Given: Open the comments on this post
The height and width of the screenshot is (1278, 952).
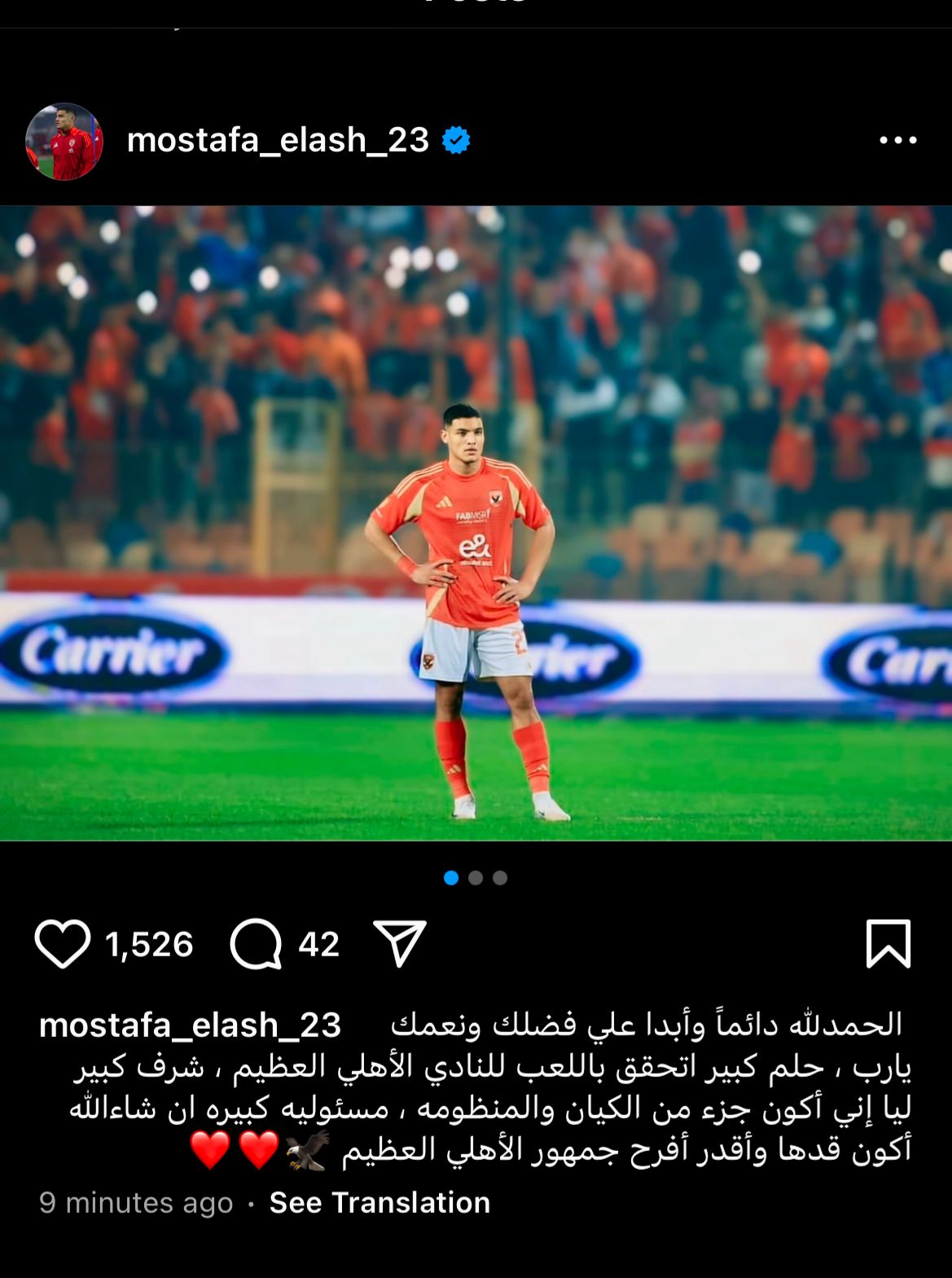Looking at the screenshot, I should [x=256, y=944].
